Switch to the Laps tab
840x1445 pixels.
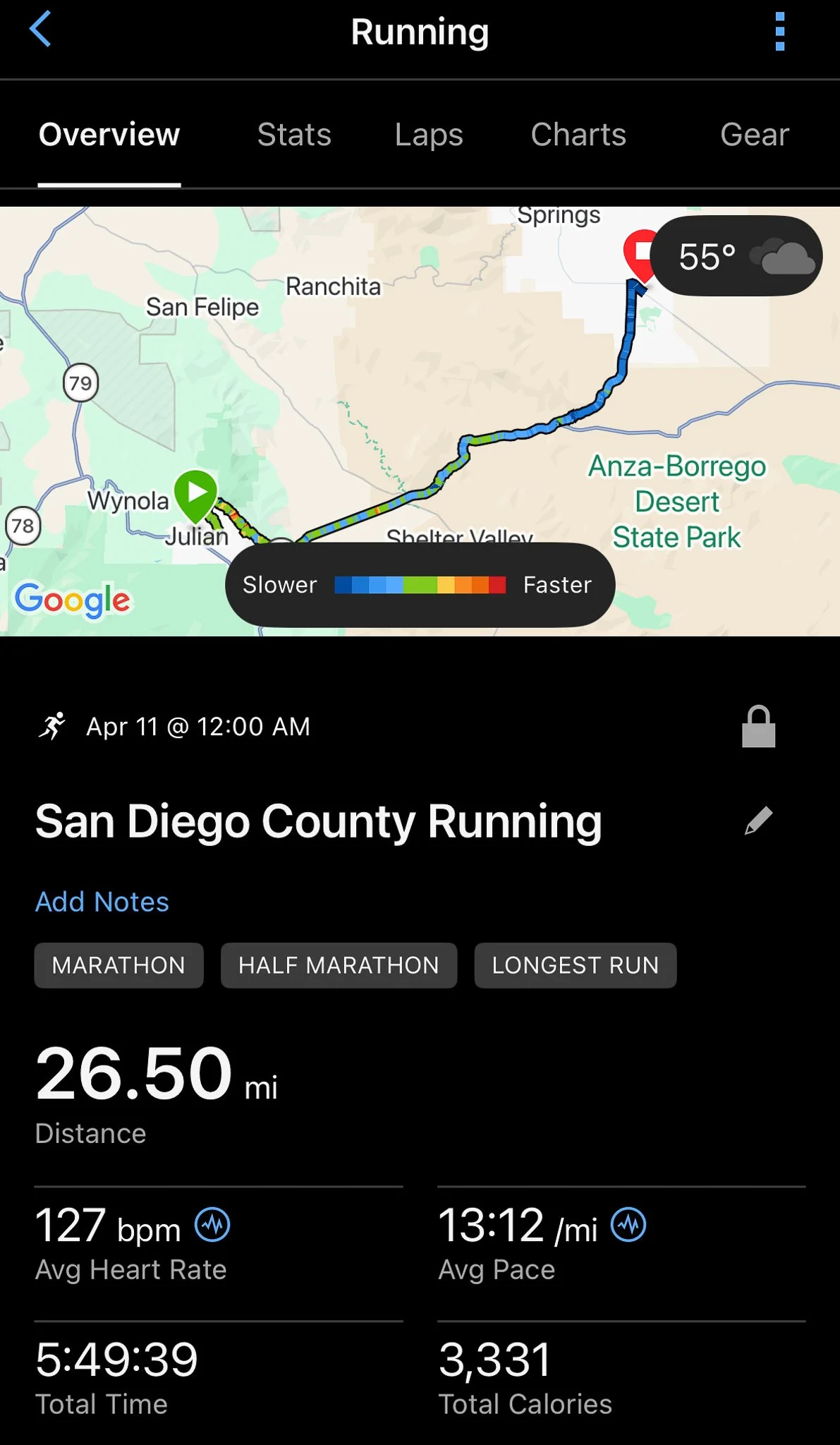429,134
